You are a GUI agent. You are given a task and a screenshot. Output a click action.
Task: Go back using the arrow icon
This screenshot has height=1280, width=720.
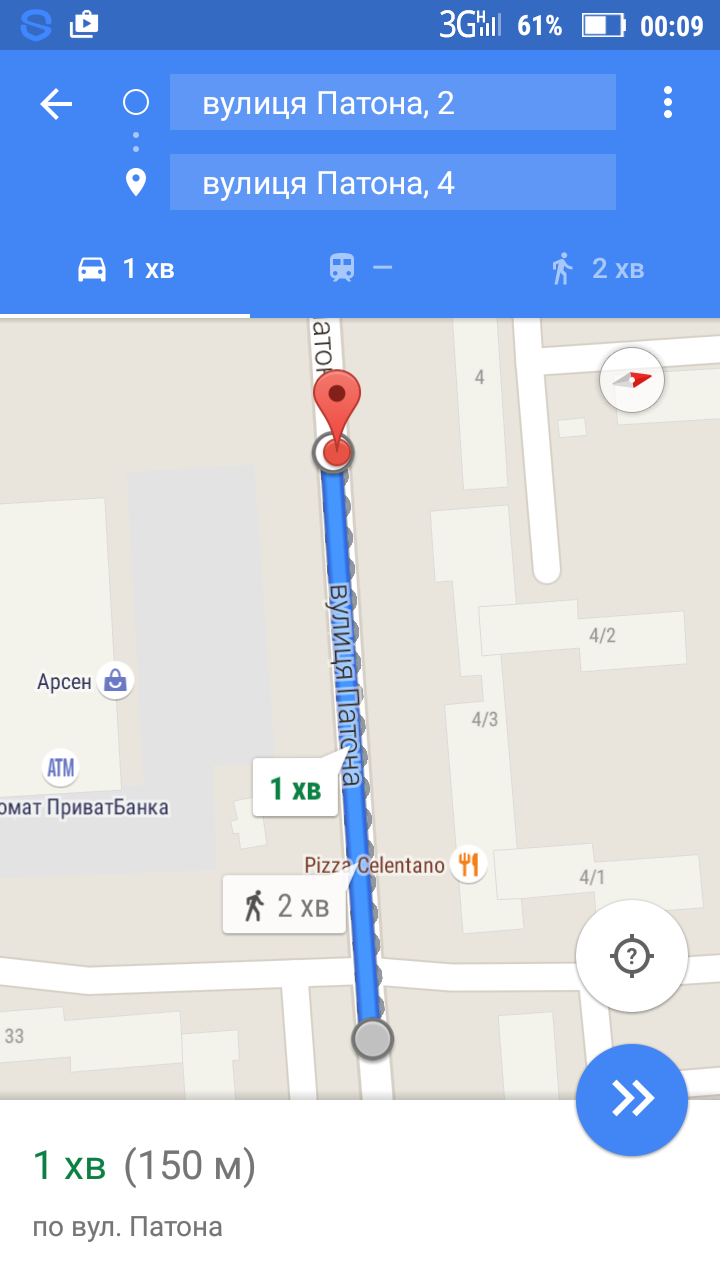[56, 104]
